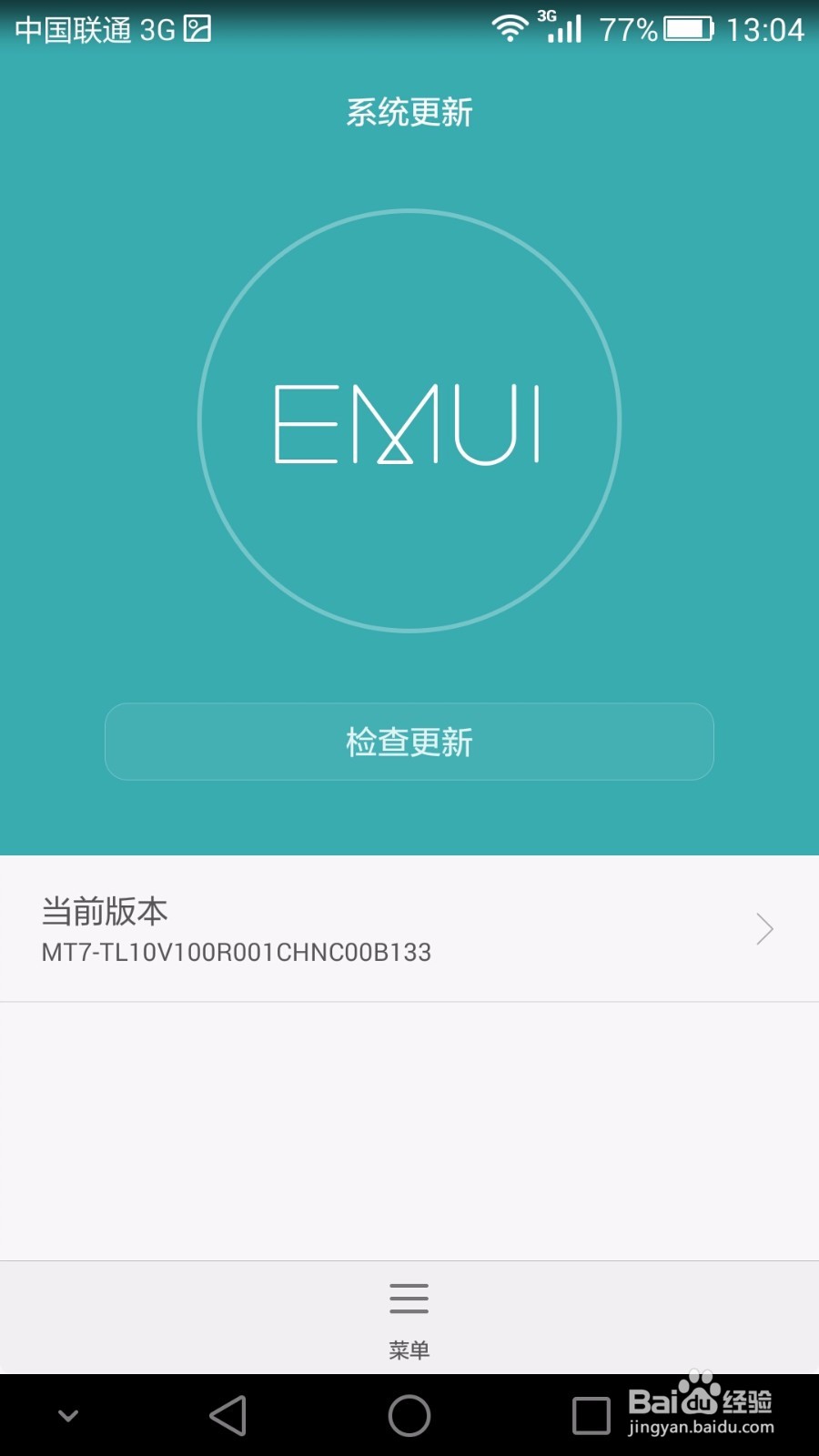819x1456 pixels.
Task: Tap the Home circle button
Action: 409,1415
